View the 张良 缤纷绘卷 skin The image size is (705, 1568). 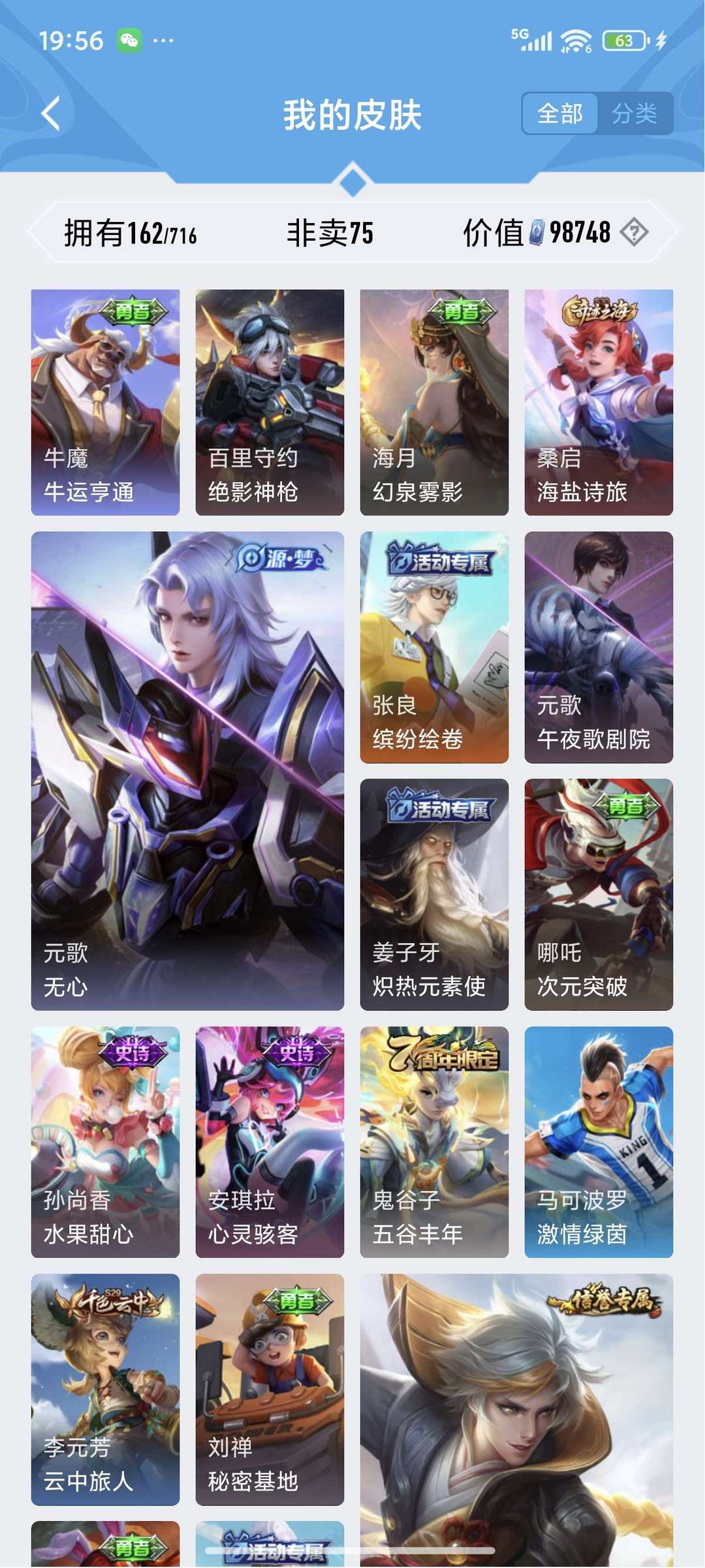[x=434, y=647]
